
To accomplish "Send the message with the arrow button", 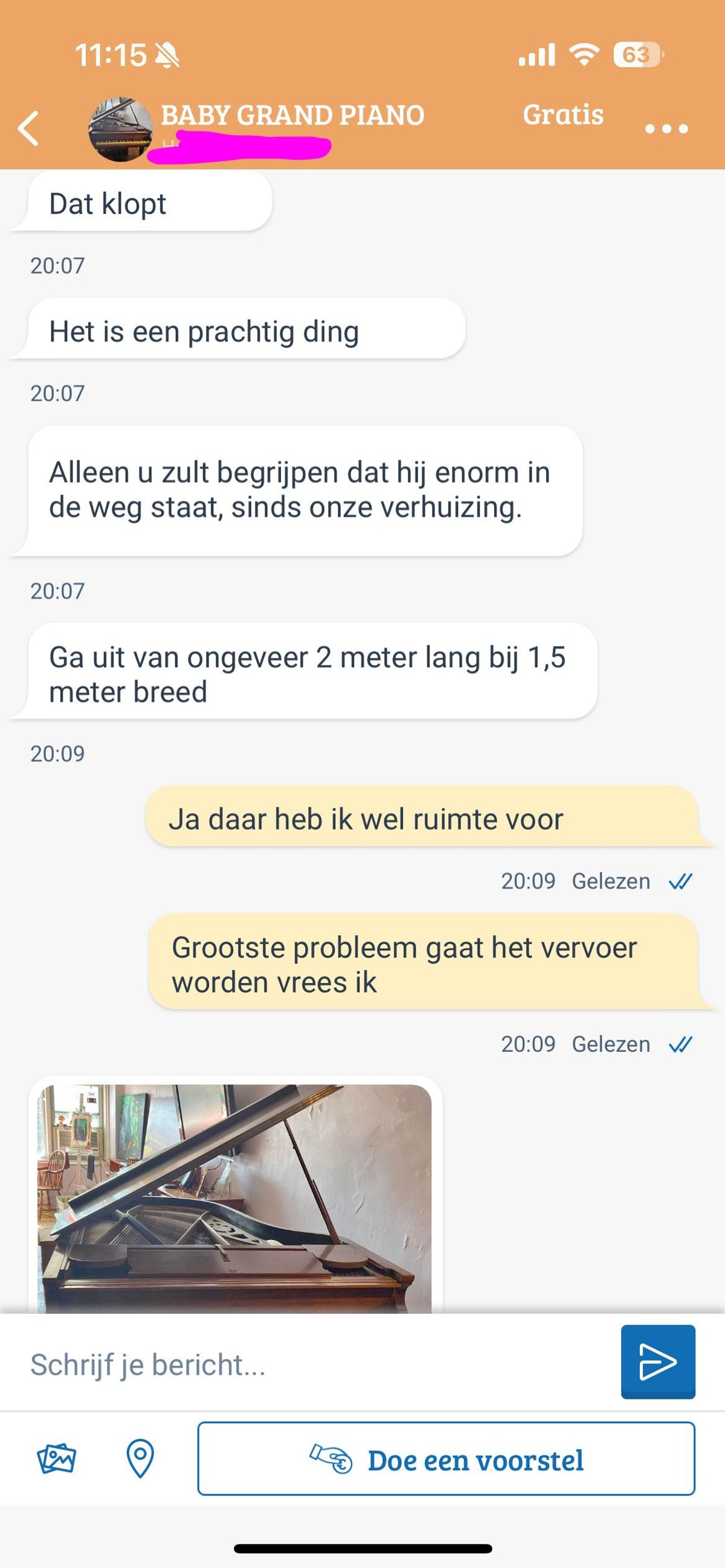I will pos(657,1362).
